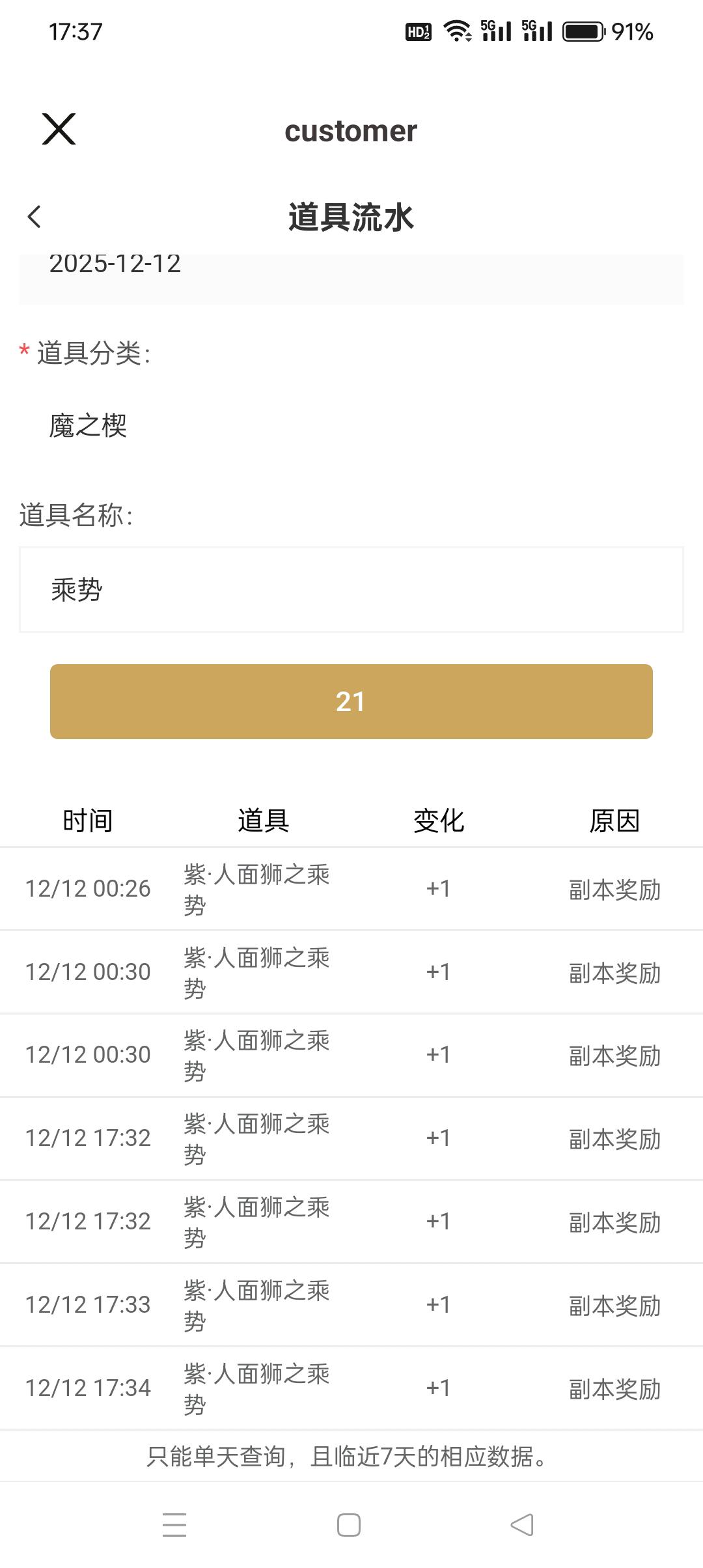Open the 道具分类 selector showing 魔之楔

pyautogui.click(x=350, y=426)
